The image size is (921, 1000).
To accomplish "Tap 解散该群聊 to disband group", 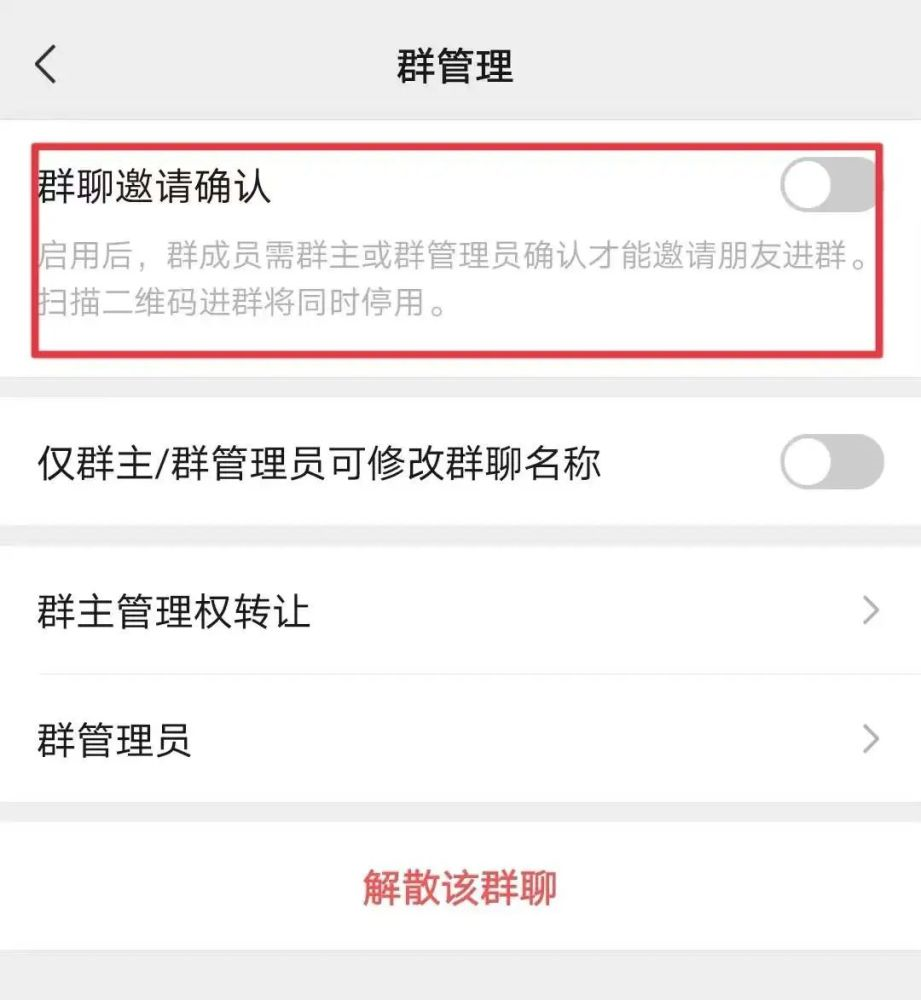I will (x=460, y=888).
